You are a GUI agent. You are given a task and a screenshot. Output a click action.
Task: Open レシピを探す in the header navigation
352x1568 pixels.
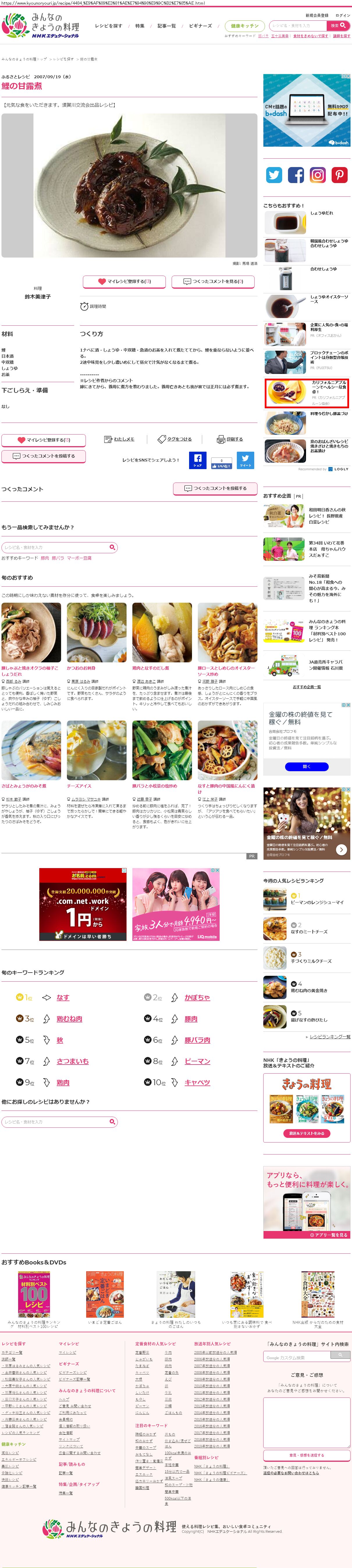click(x=108, y=26)
